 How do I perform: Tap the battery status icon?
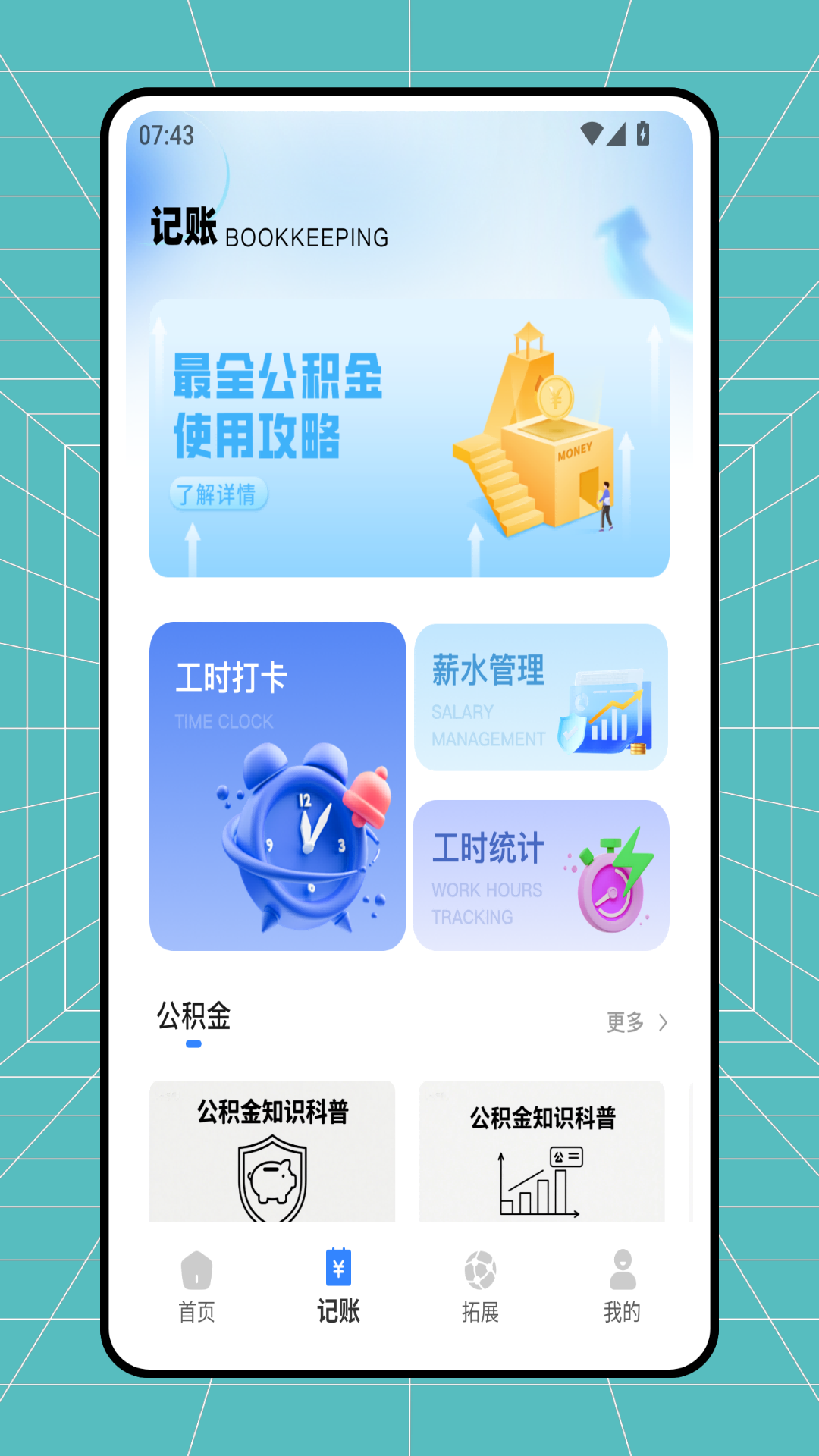(x=644, y=133)
